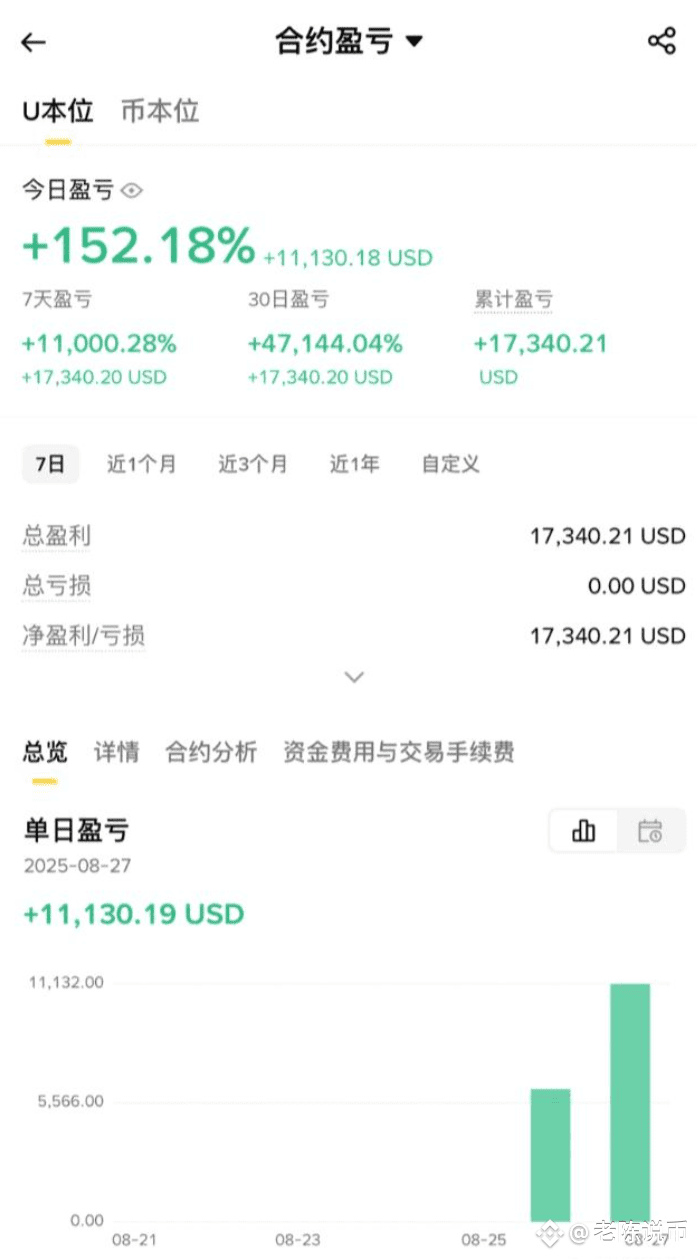697x1259 pixels.
Task: Switch to the calendar view
Action: [650, 830]
